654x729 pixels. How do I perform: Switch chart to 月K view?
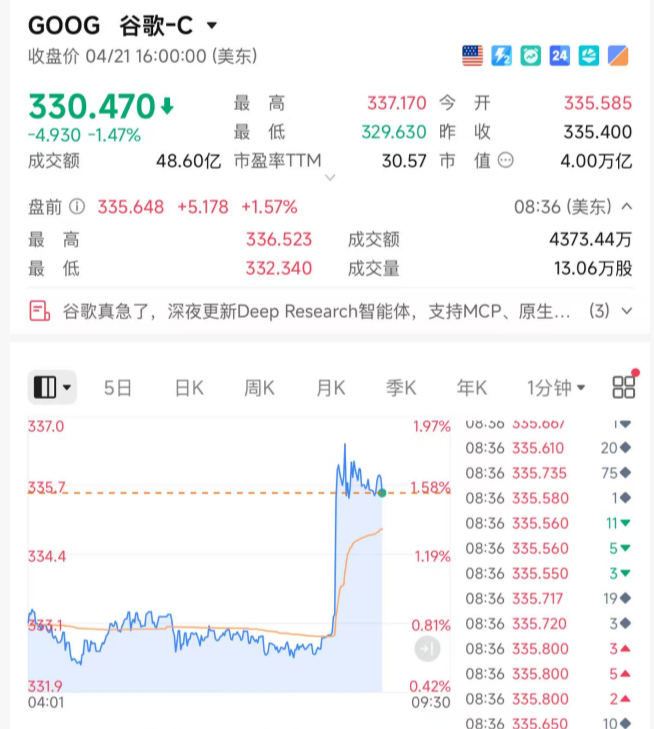tap(330, 388)
